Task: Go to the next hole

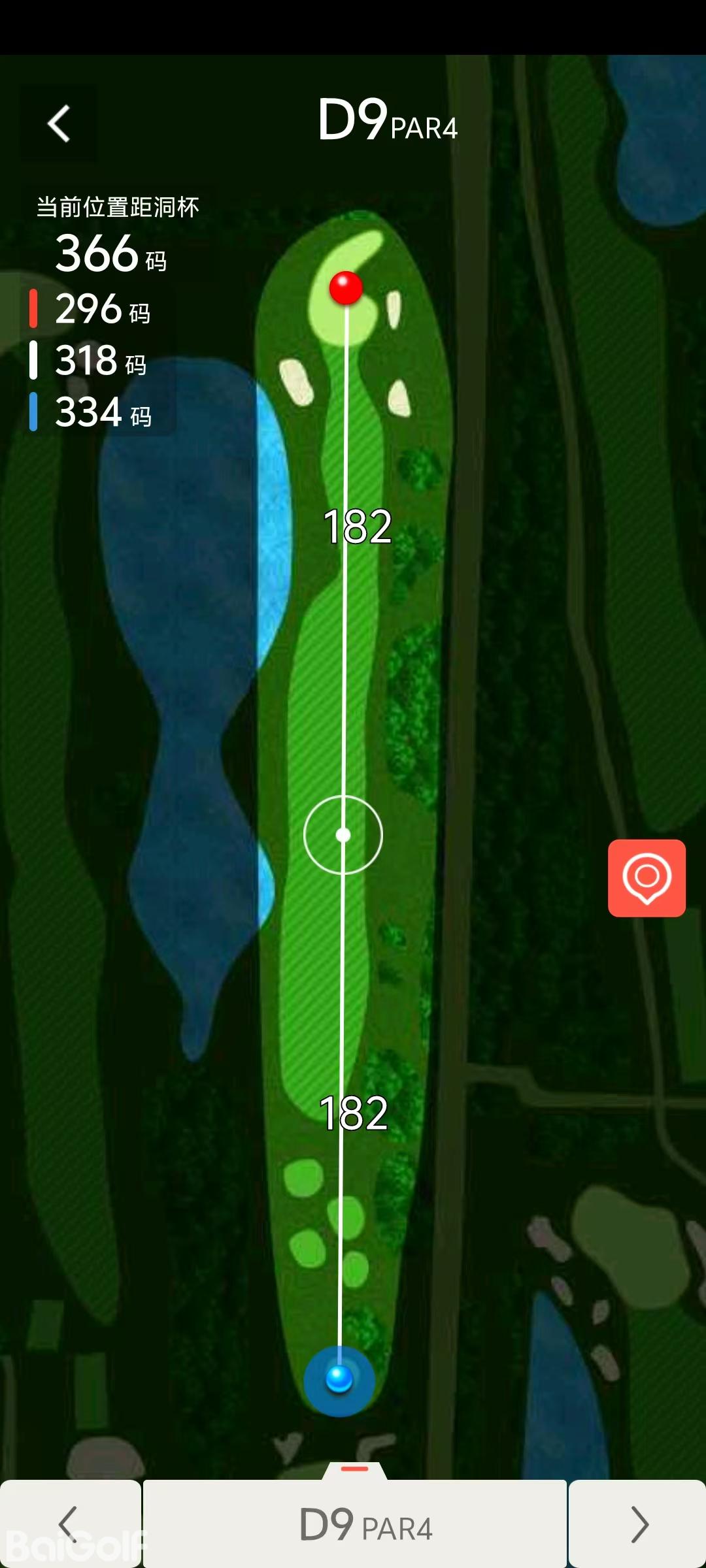Action: click(638, 1524)
